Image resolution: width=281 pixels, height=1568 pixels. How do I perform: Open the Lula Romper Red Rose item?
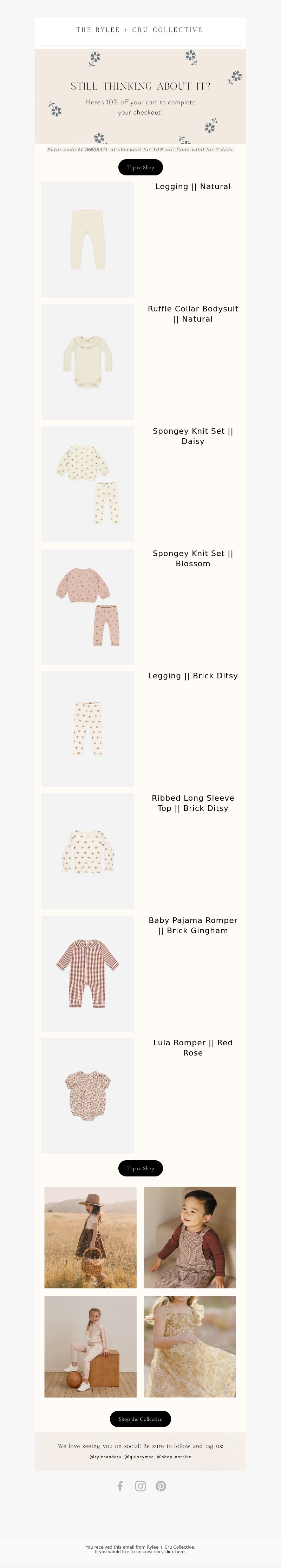click(87, 1096)
